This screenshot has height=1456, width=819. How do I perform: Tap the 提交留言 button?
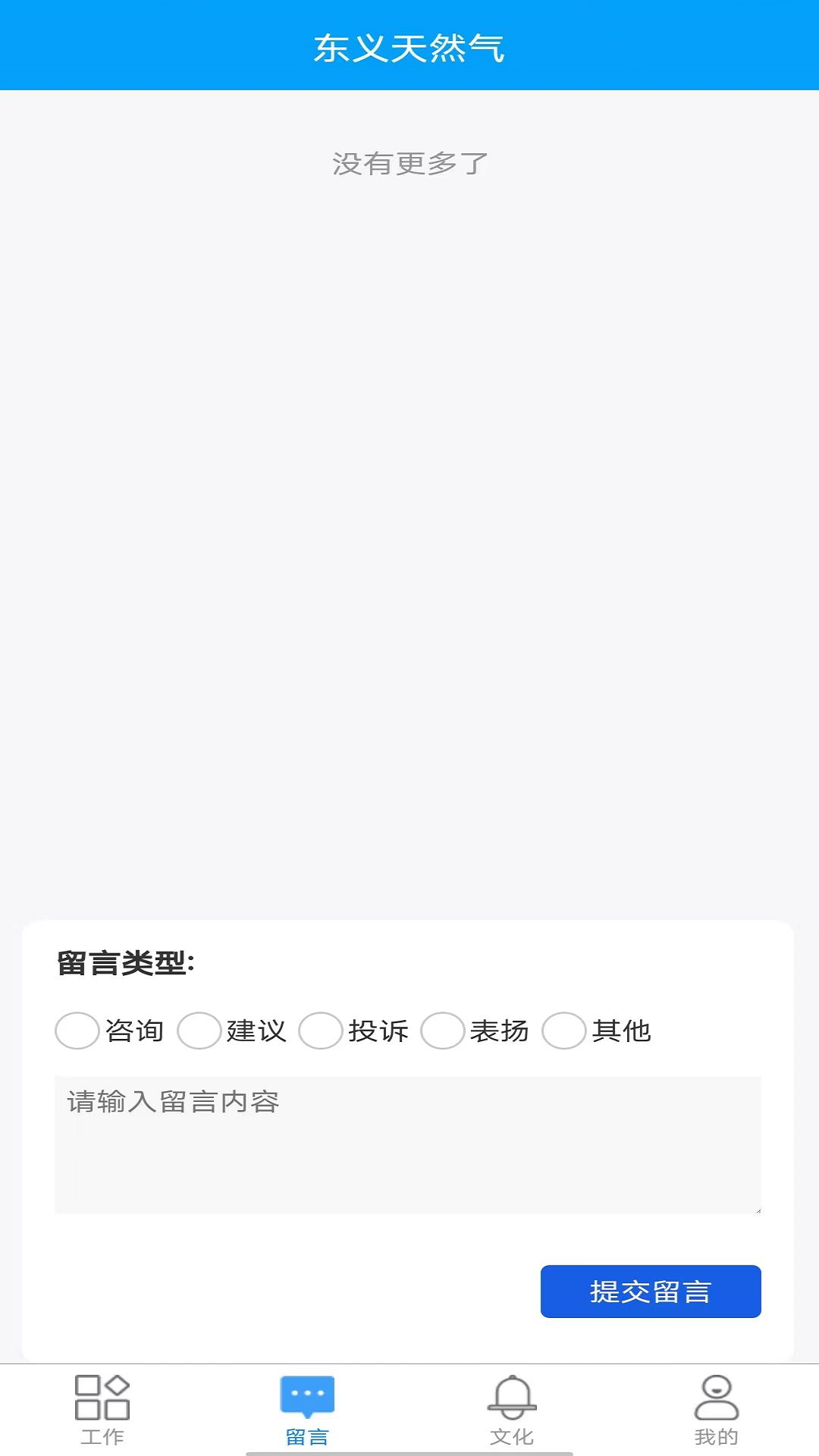pyautogui.click(x=651, y=1291)
